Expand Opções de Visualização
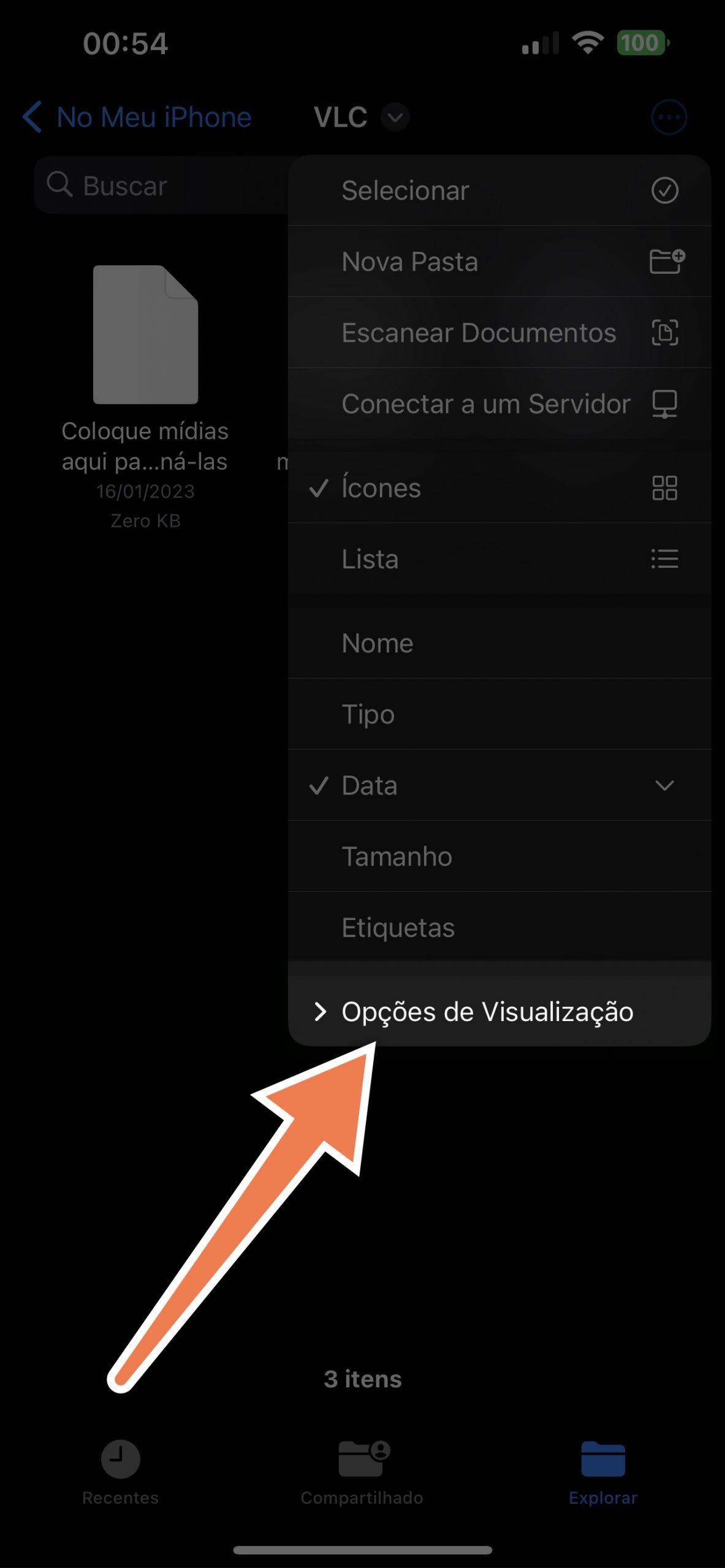The height and width of the screenshot is (1568, 725). 499,1011
